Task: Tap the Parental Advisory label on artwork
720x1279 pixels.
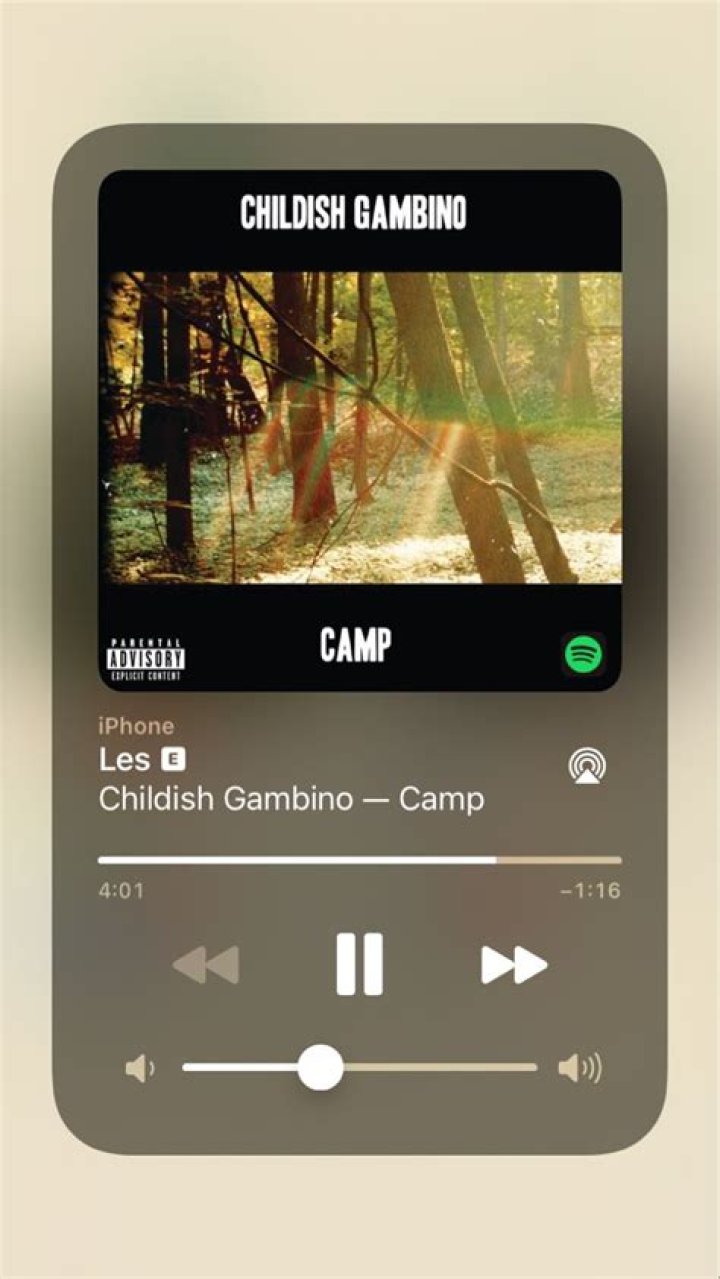Action: (148, 655)
